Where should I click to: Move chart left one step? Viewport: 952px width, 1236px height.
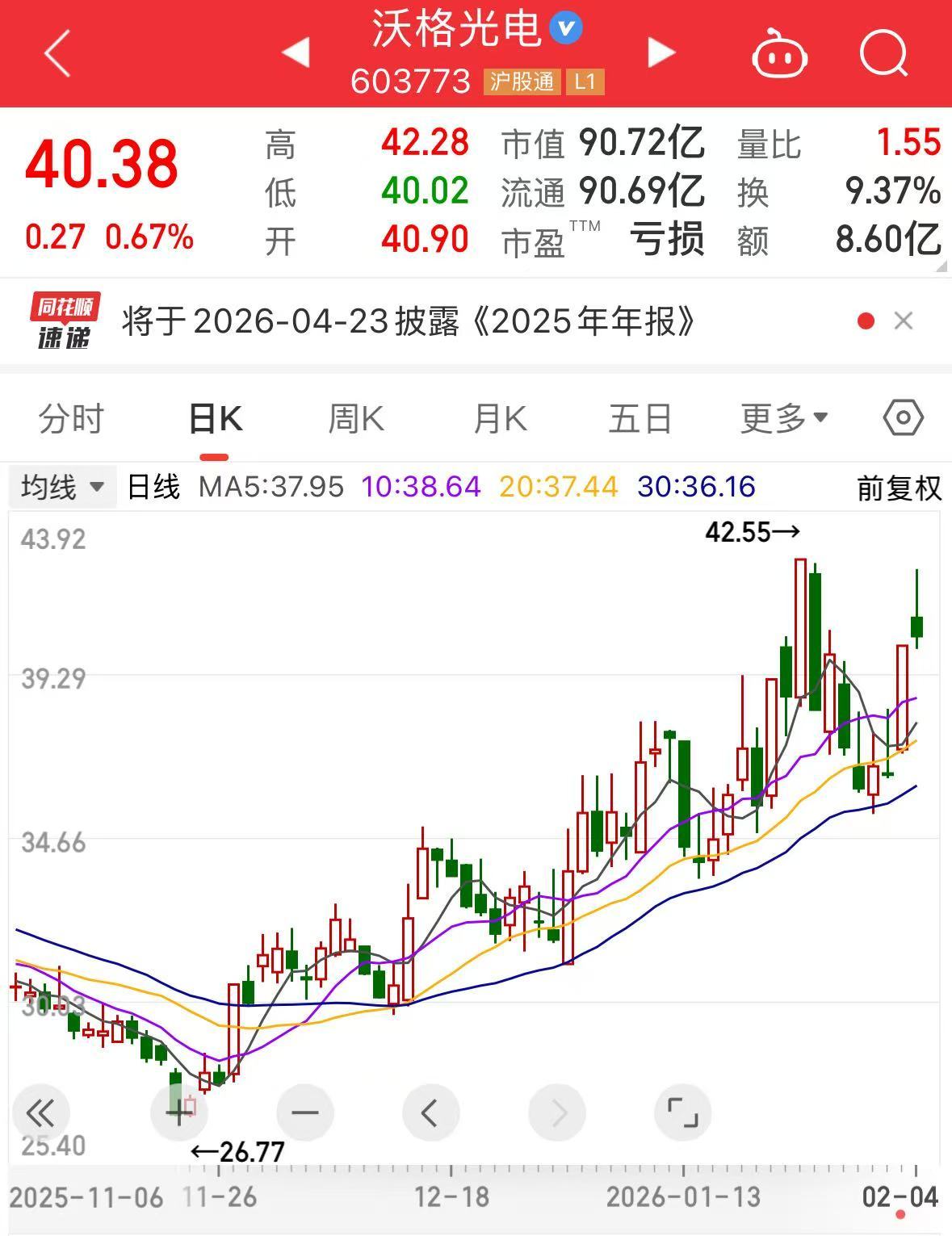[430, 1113]
